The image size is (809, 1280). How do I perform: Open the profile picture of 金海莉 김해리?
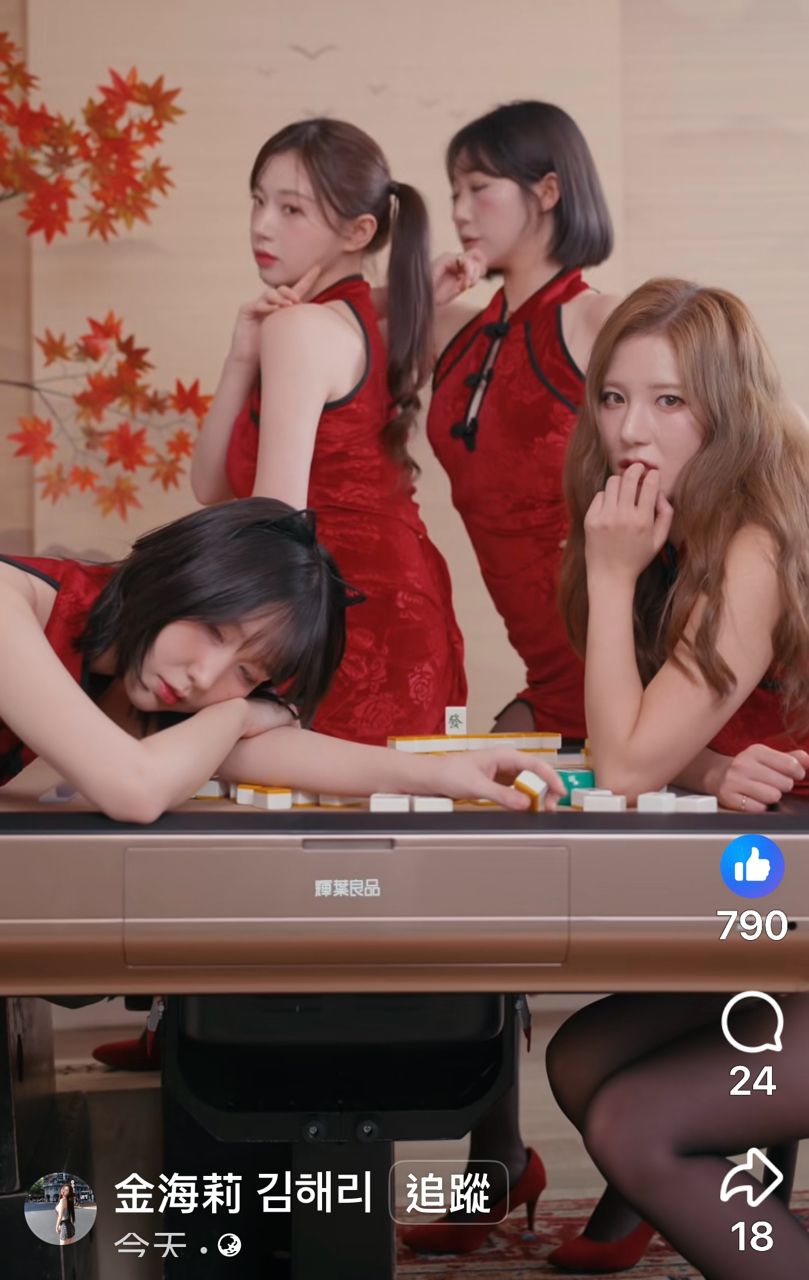tap(60, 1208)
